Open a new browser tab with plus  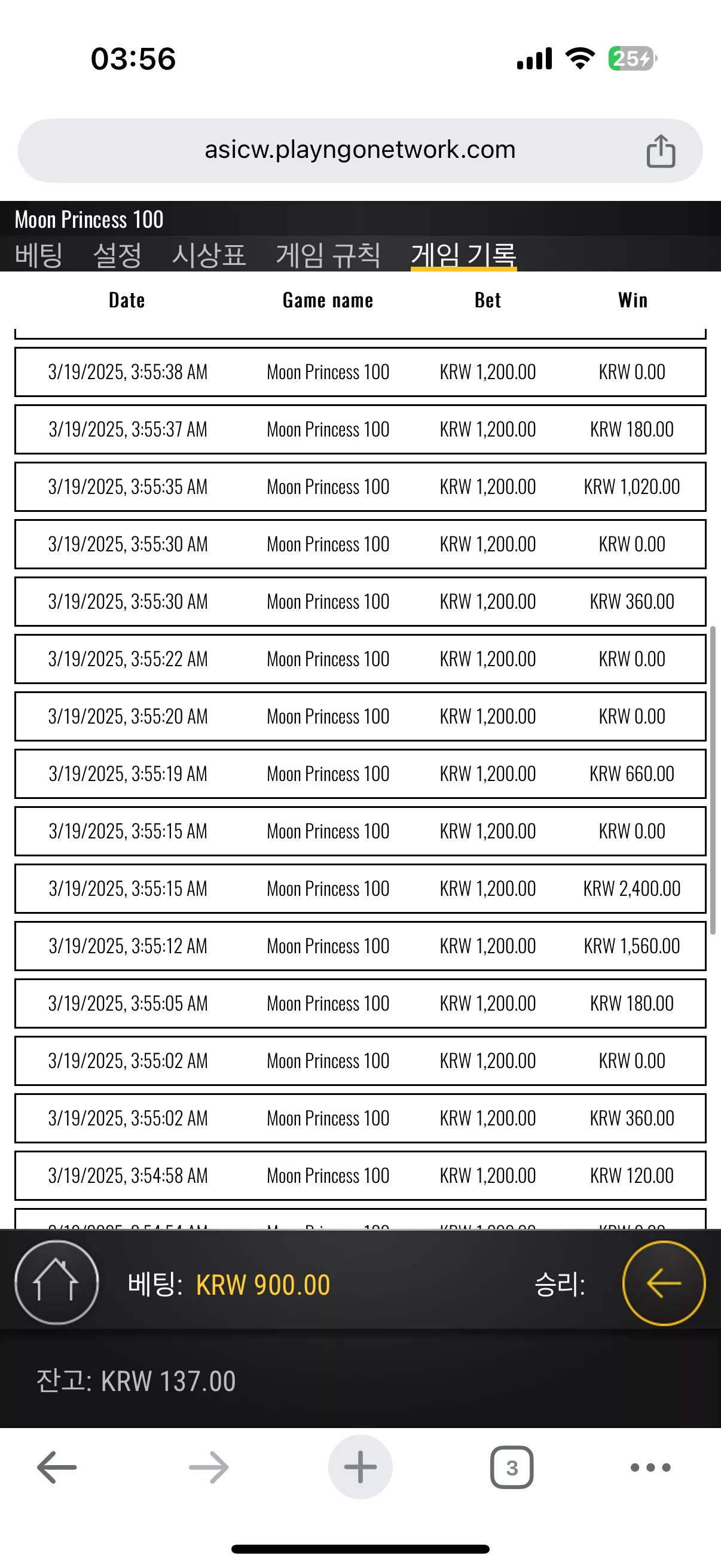point(360,1467)
